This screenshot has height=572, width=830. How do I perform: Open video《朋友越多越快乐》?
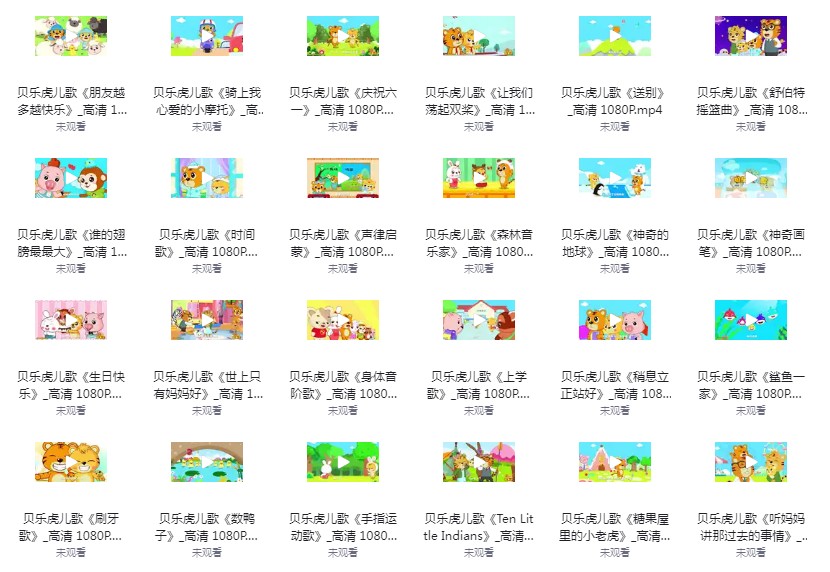(71, 36)
